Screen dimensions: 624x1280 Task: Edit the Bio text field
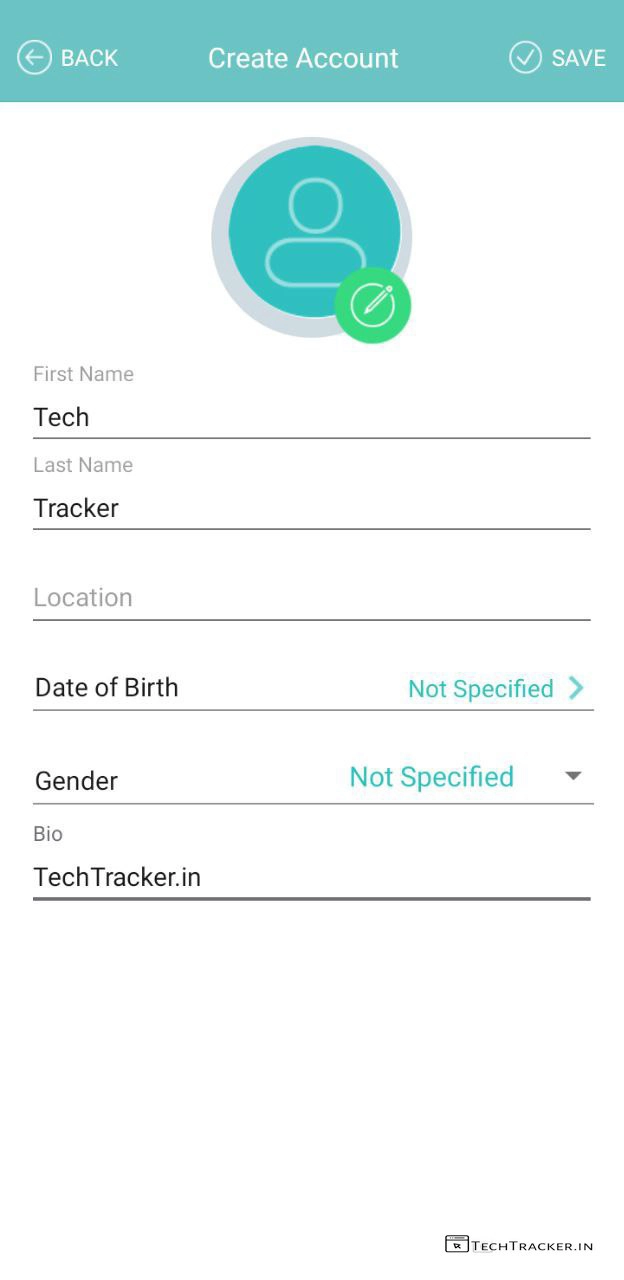click(x=310, y=877)
